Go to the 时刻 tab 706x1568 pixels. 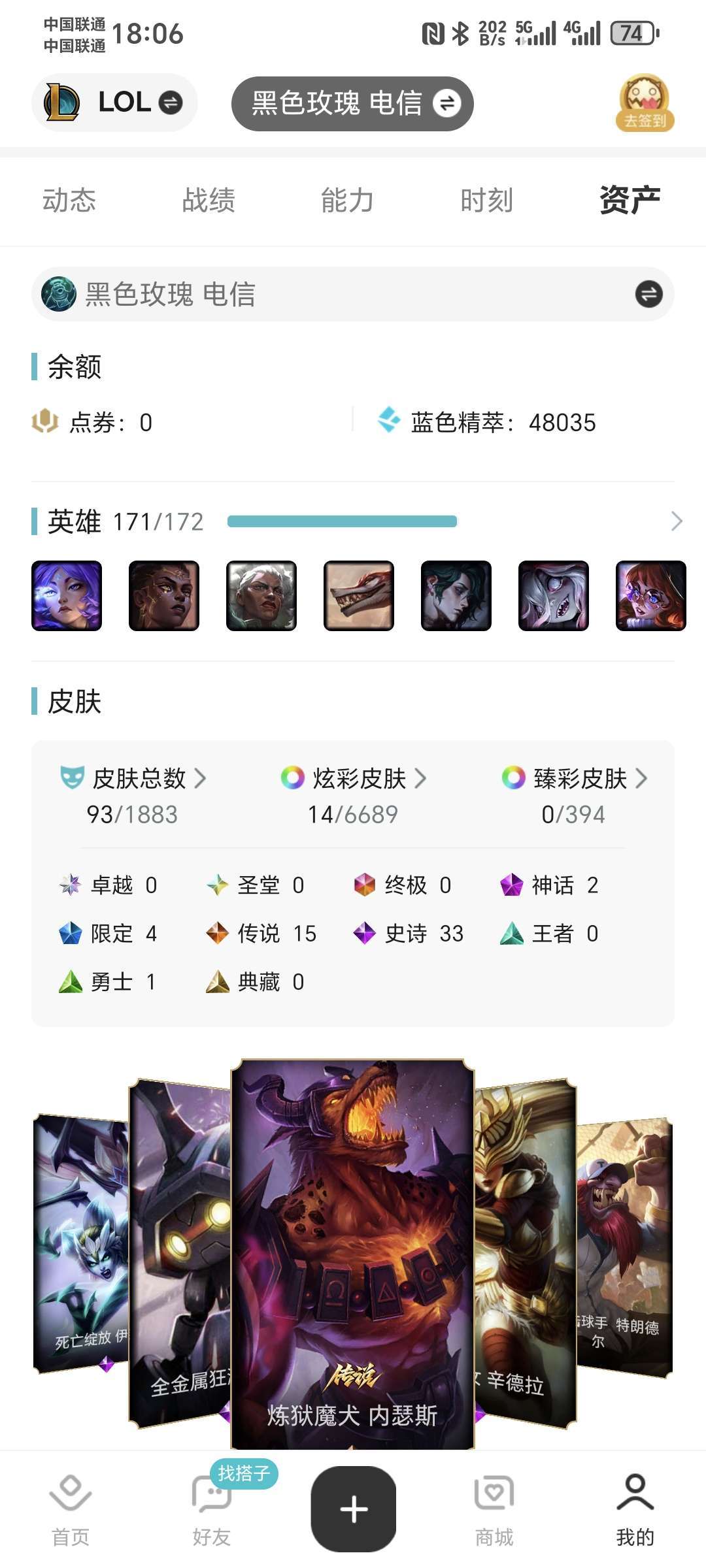pyautogui.click(x=486, y=200)
